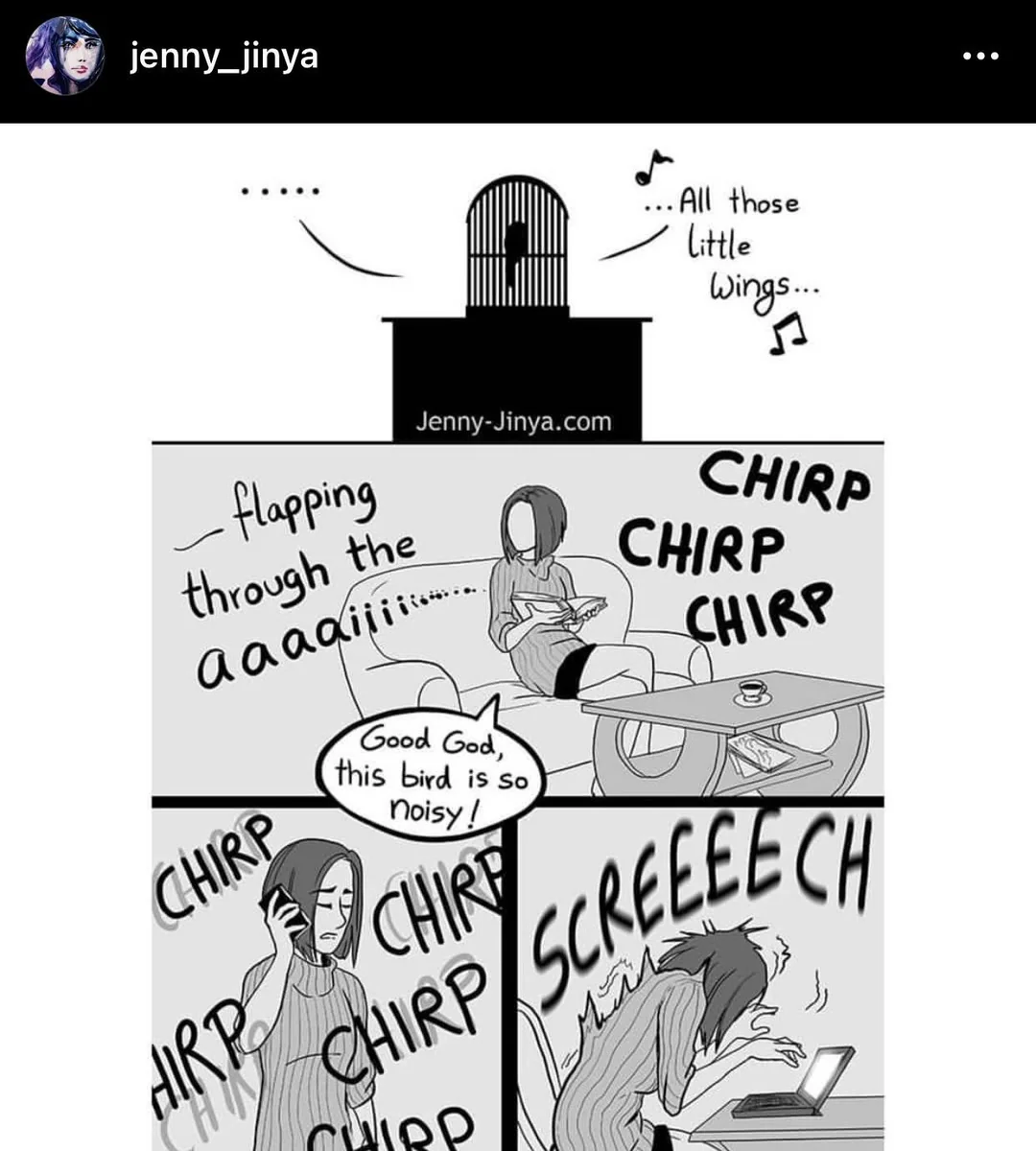Open the post's three-dot options menu
1036x1151 pixels.
pos(980,57)
